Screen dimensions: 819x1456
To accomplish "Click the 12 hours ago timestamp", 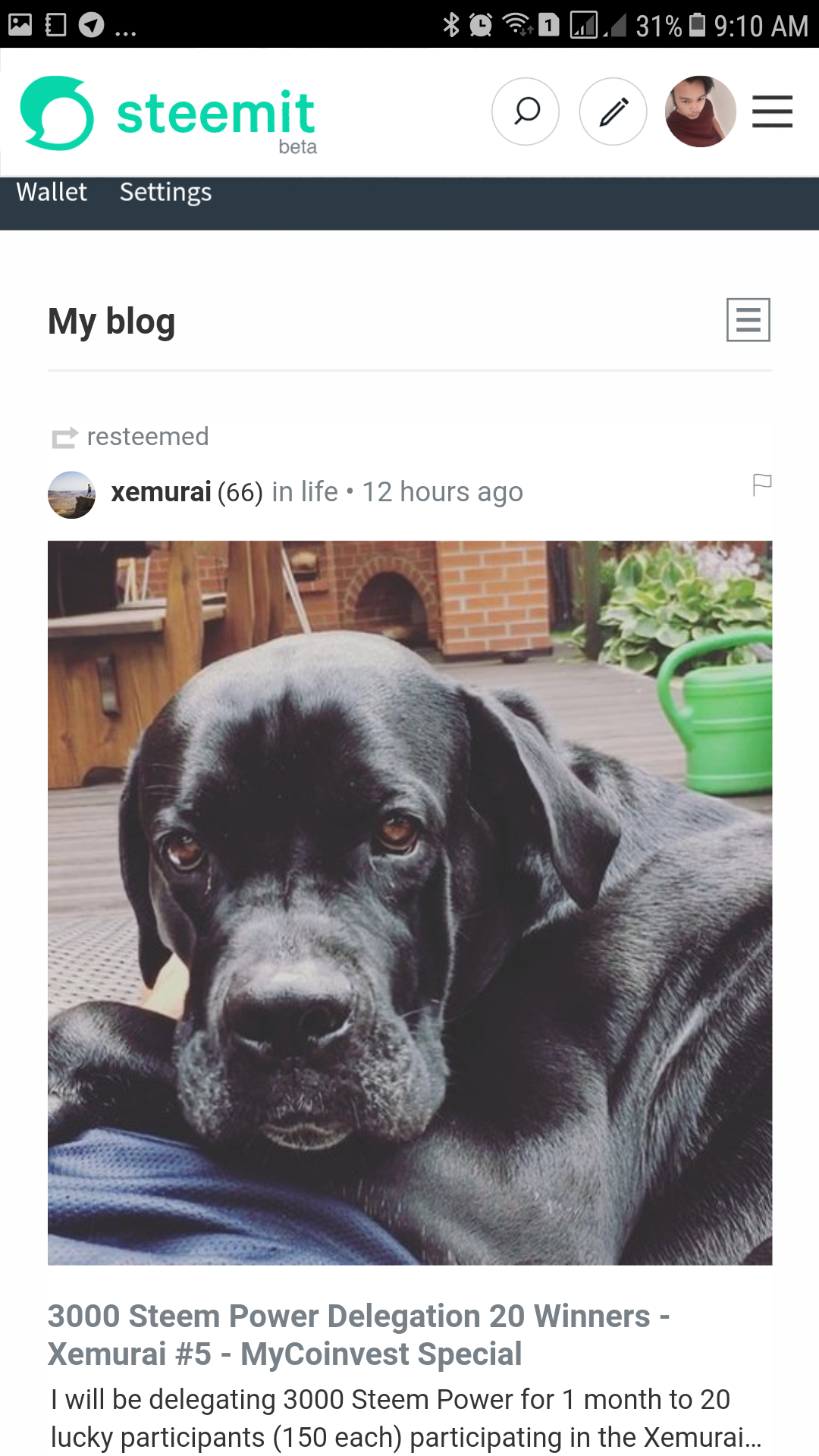I will click(443, 491).
